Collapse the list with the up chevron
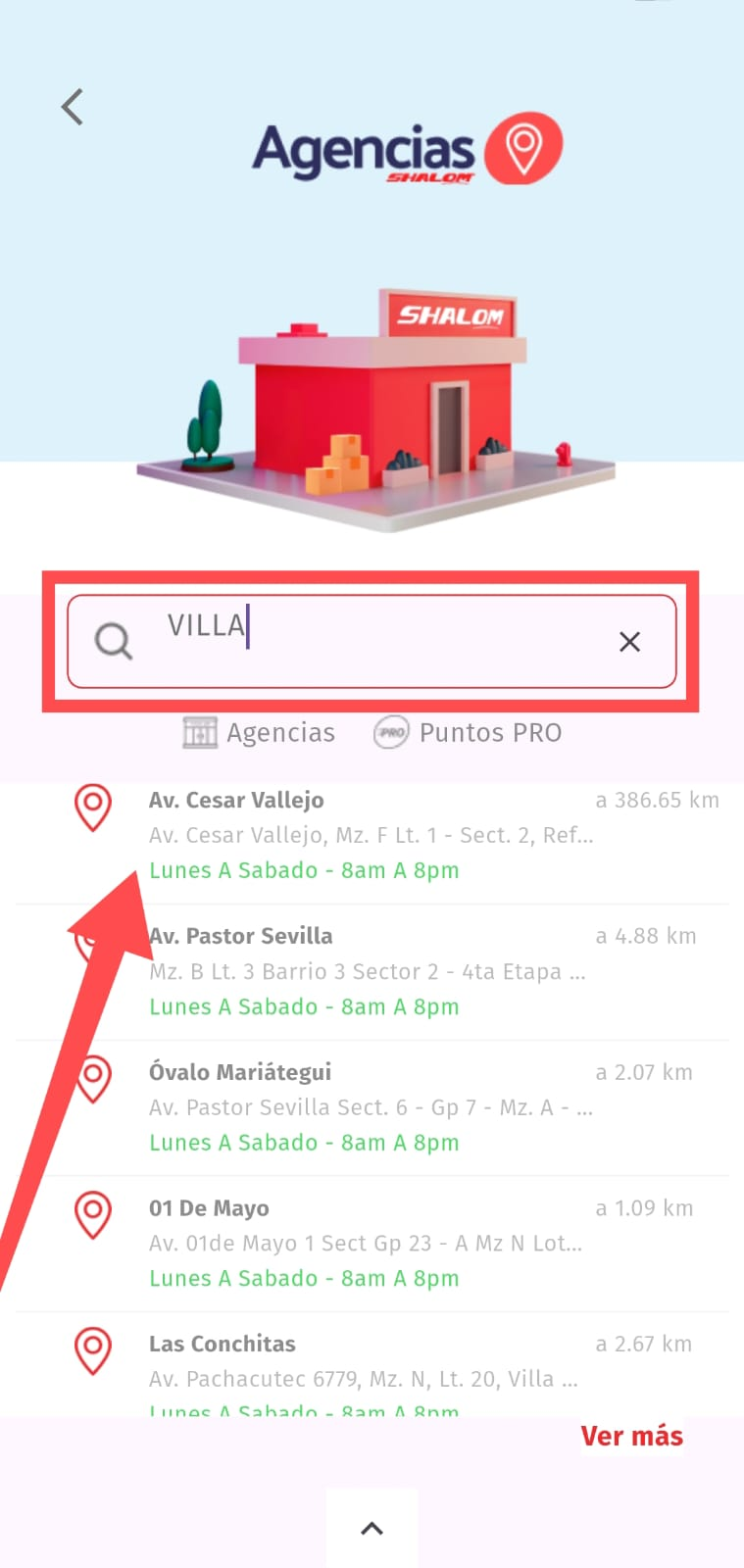 (372, 1528)
